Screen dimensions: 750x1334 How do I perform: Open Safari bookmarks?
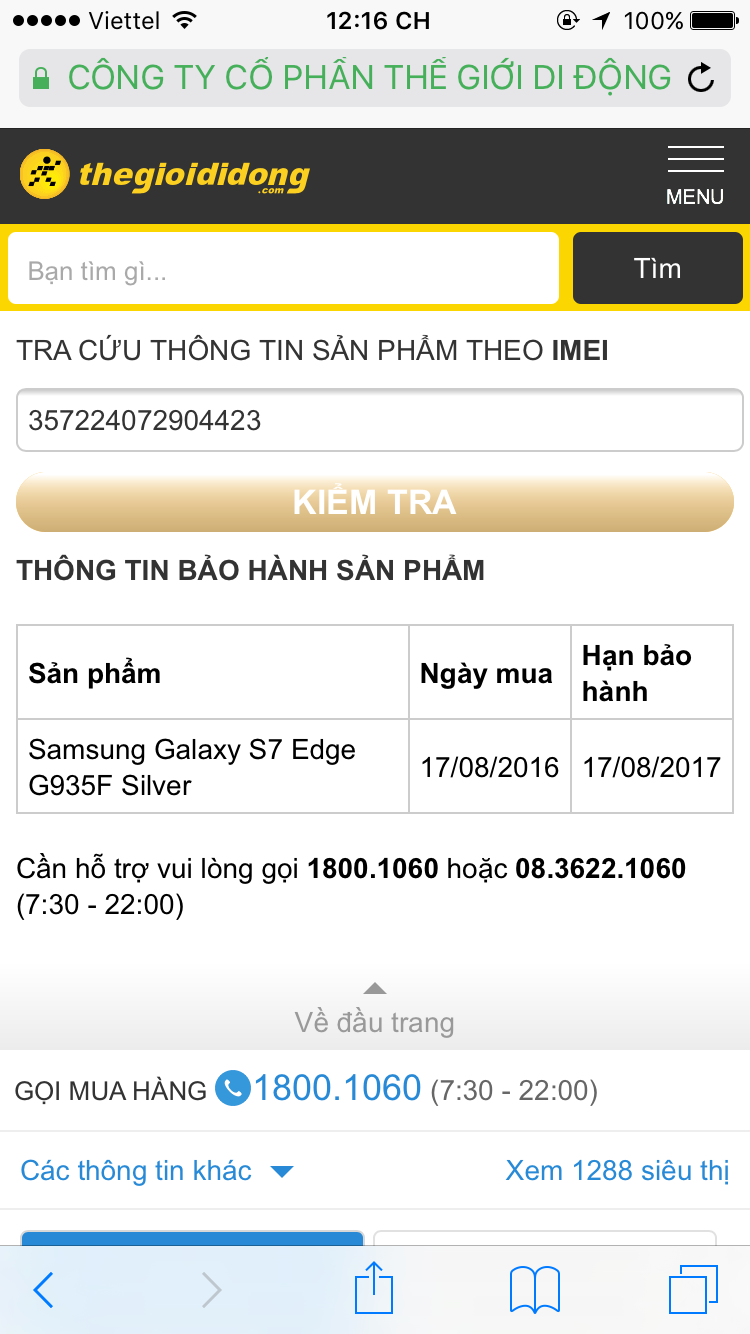[x=535, y=1290]
